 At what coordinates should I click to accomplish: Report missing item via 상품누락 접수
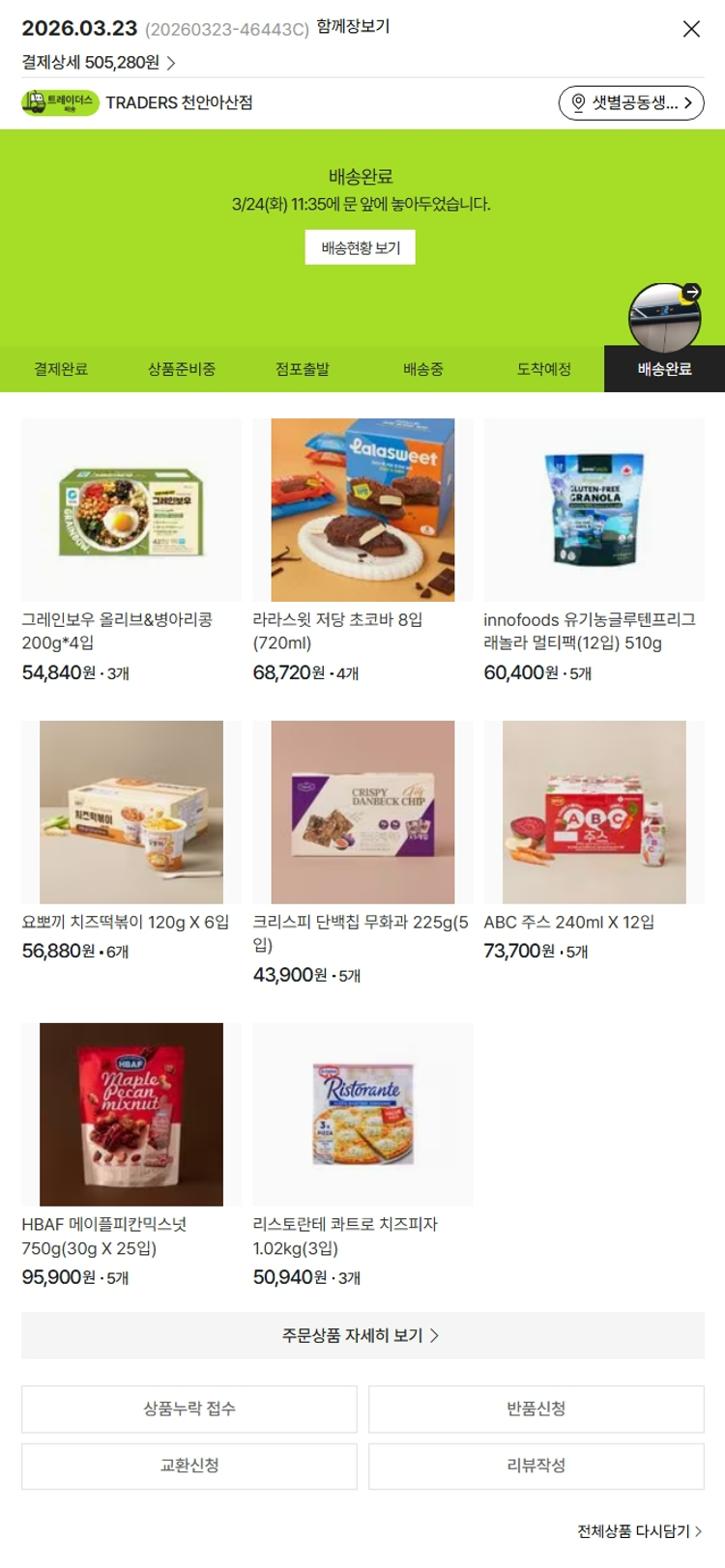coord(189,1409)
